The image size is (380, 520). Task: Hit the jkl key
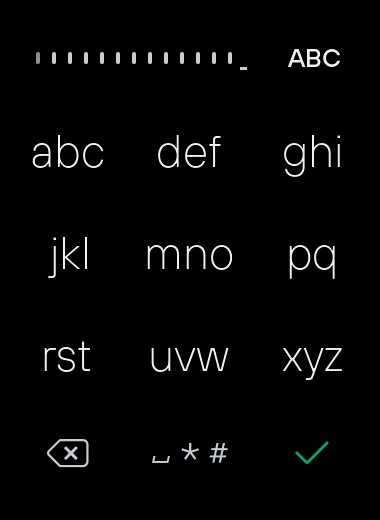click(68, 257)
